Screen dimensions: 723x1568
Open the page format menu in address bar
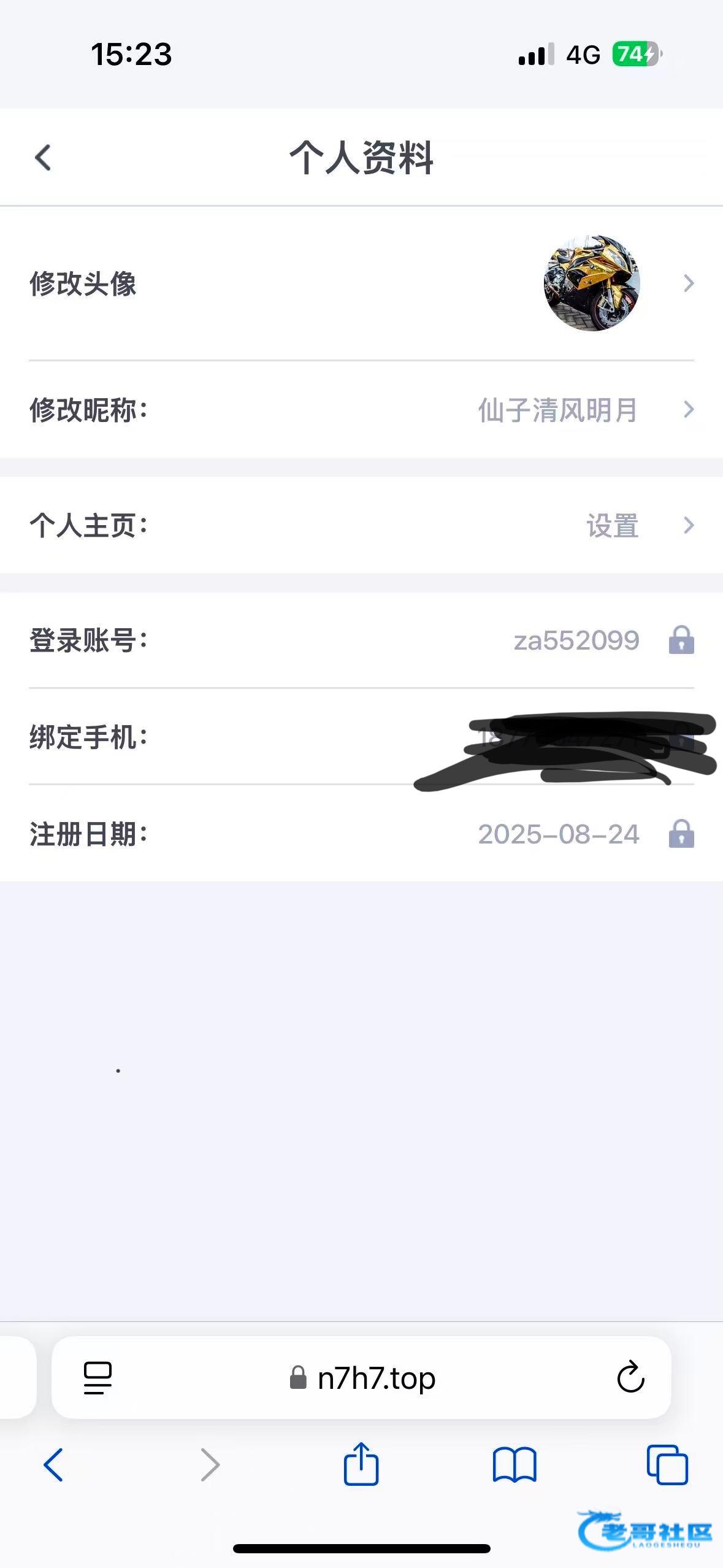[x=98, y=1378]
